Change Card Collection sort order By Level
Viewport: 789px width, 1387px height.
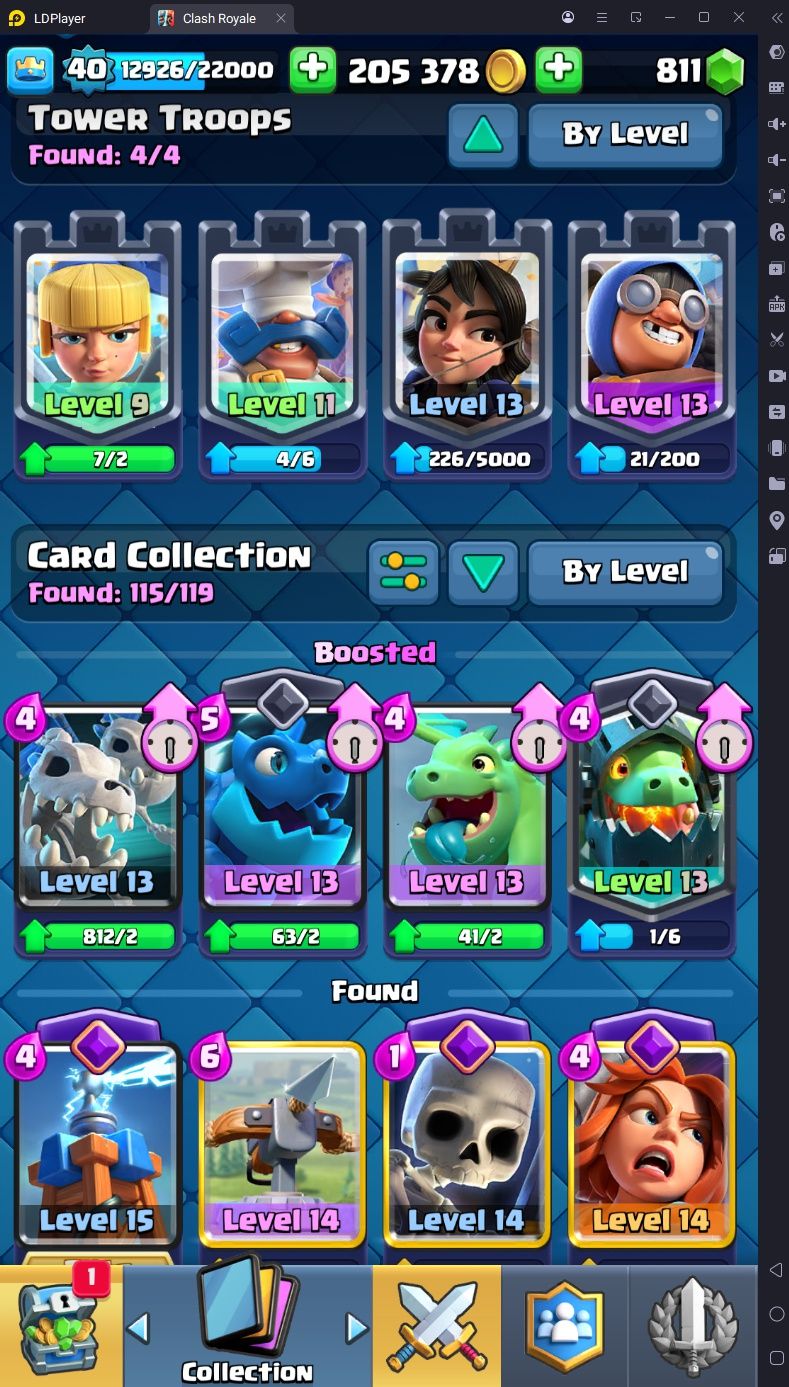625,572
